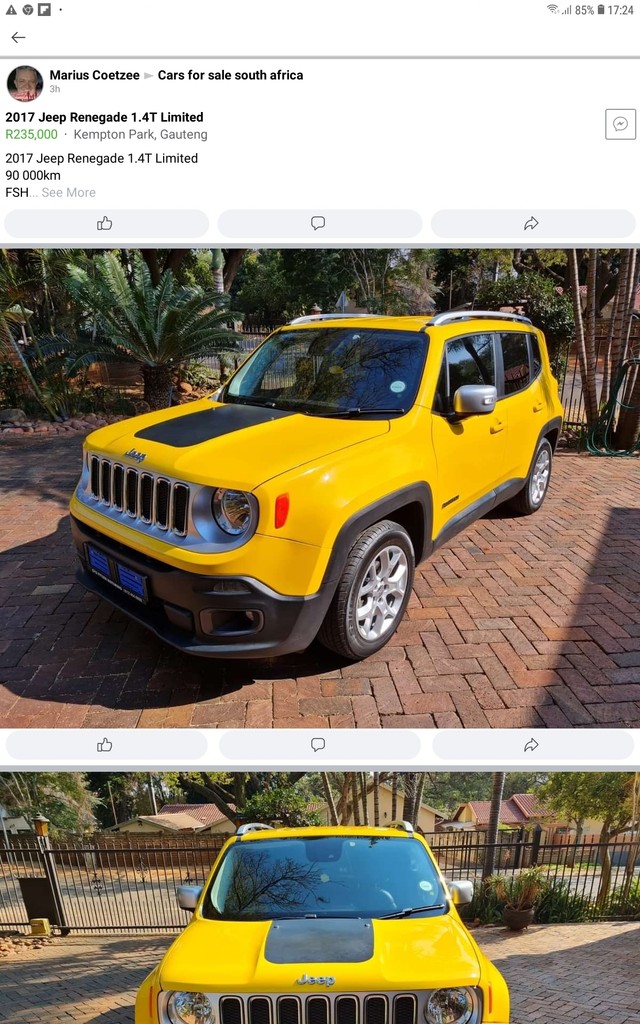Open the side-angle yellow Jeep photo
This screenshot has height=1024, width=640.
point(320,487)
